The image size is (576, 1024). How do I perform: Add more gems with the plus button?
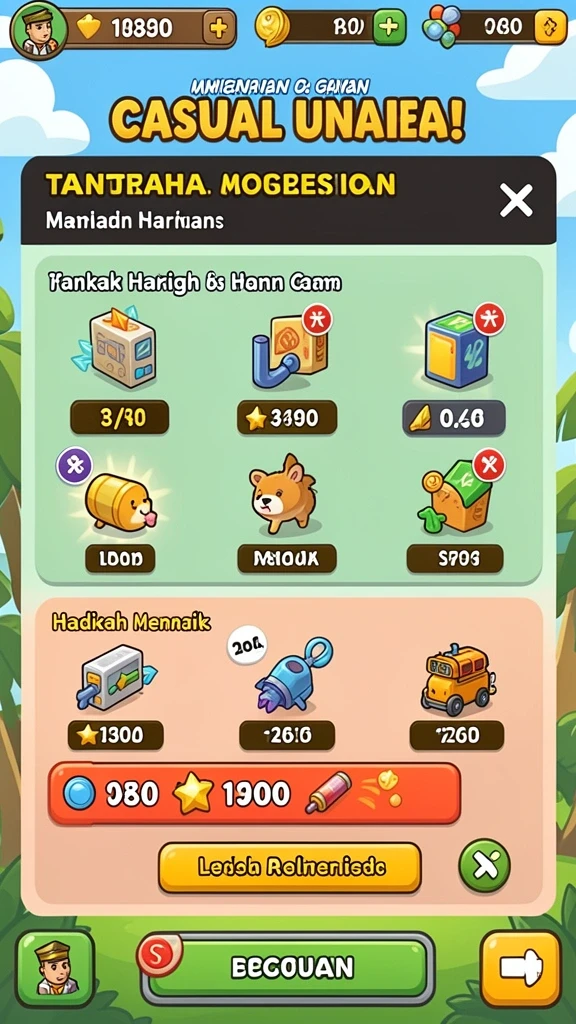click(x=218, y=27)
